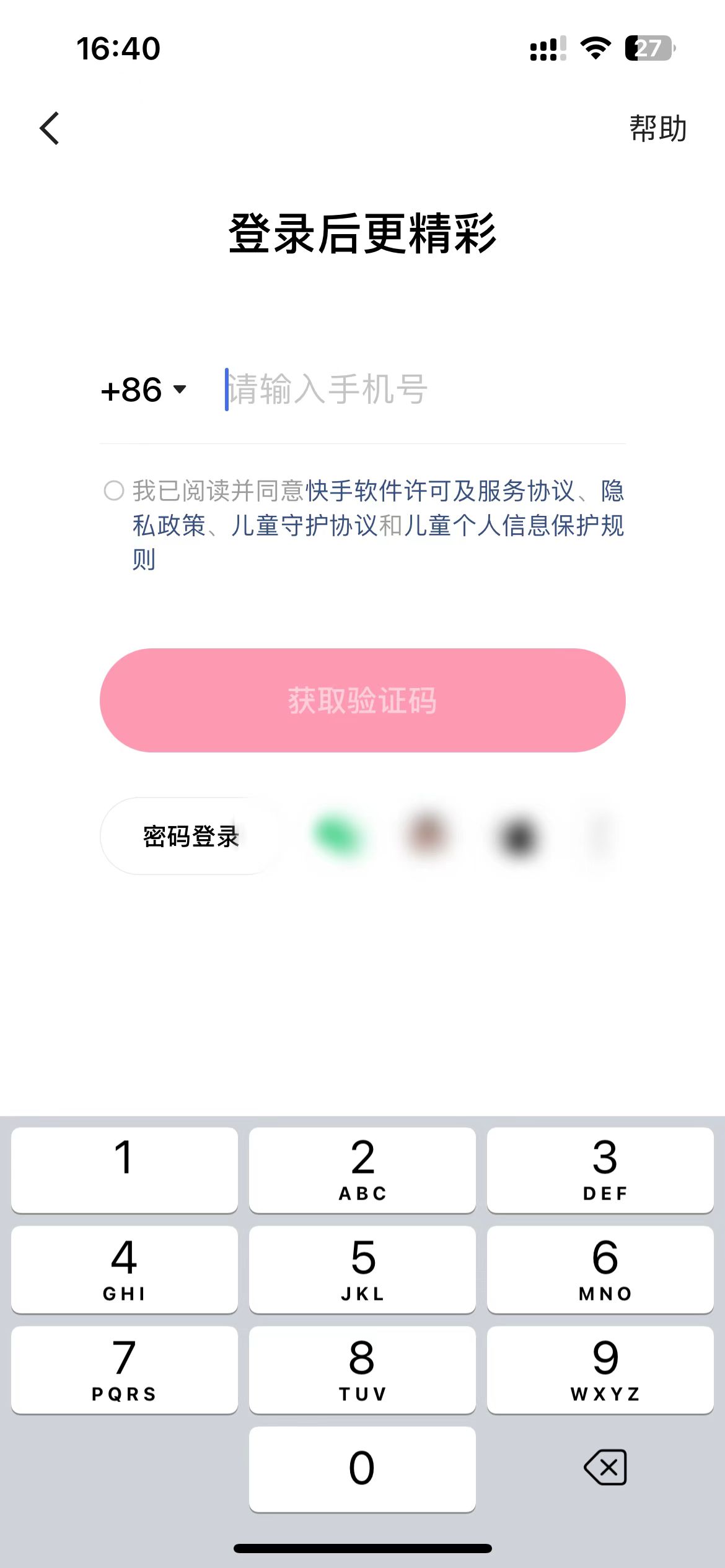Tap the brown social login icon beside WeChat
725x1568 pixels.
426,835
